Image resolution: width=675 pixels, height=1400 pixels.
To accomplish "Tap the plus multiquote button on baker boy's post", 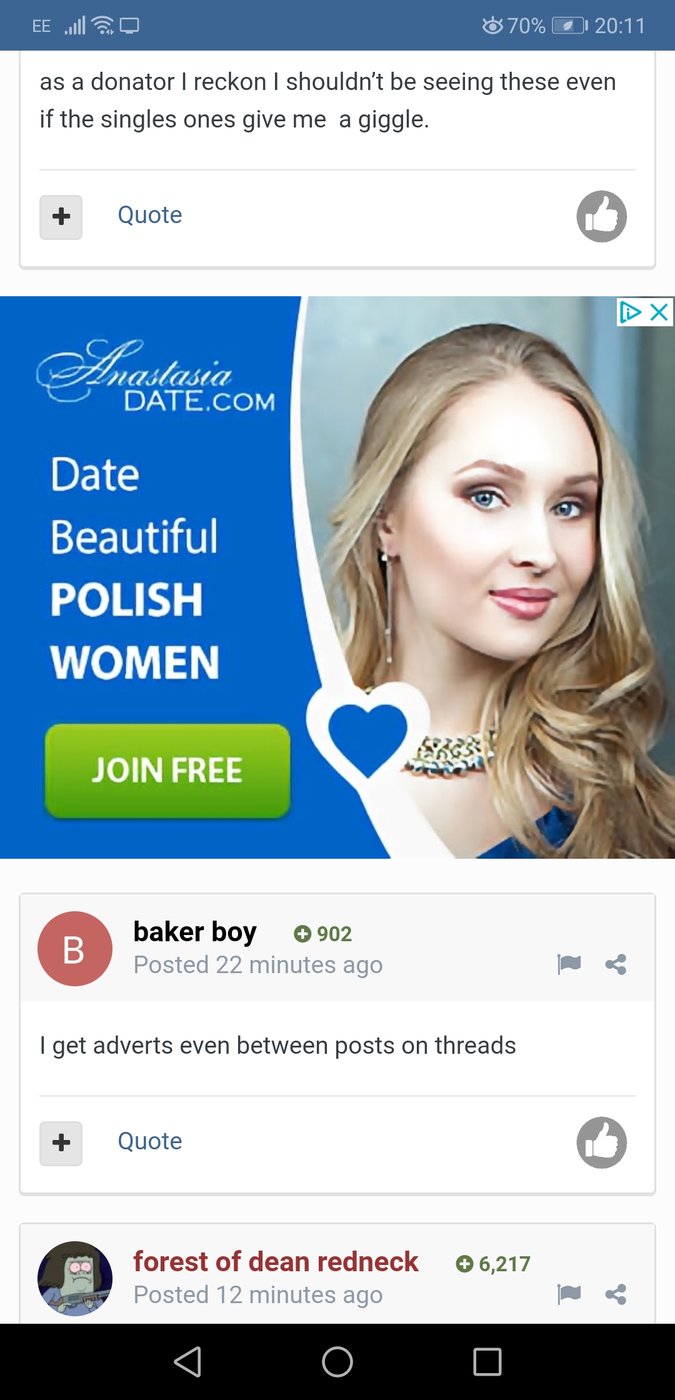I will (x=61, y=1142).
